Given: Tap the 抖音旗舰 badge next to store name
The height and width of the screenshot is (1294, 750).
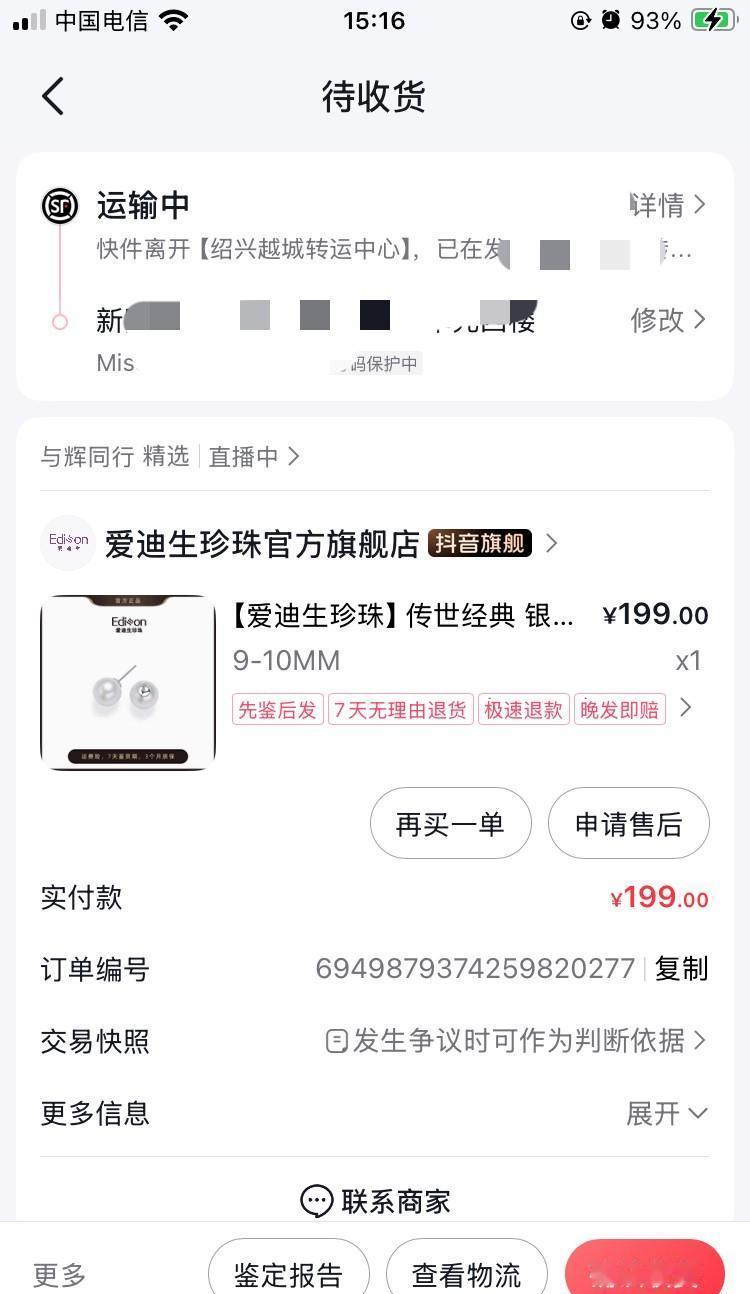Looking at the screenshot, I should point(478,545).
